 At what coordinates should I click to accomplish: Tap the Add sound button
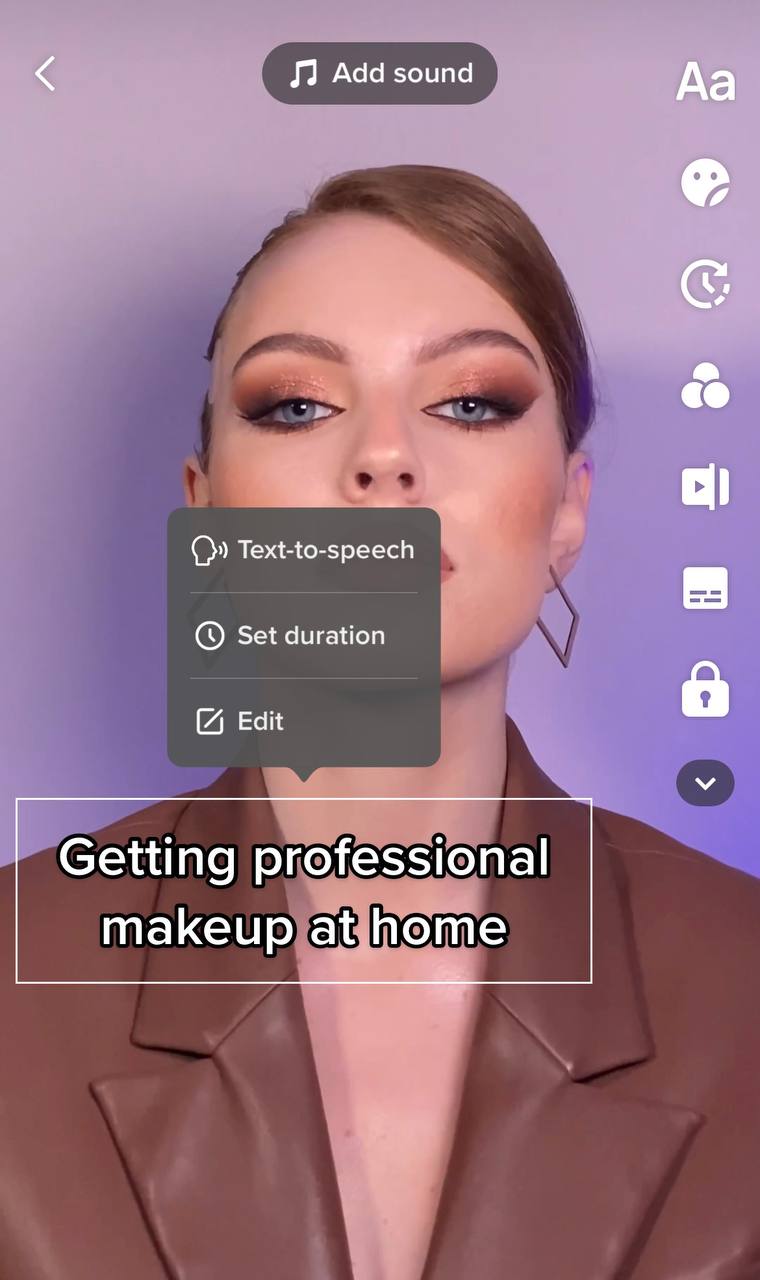[x=380, y=73]
